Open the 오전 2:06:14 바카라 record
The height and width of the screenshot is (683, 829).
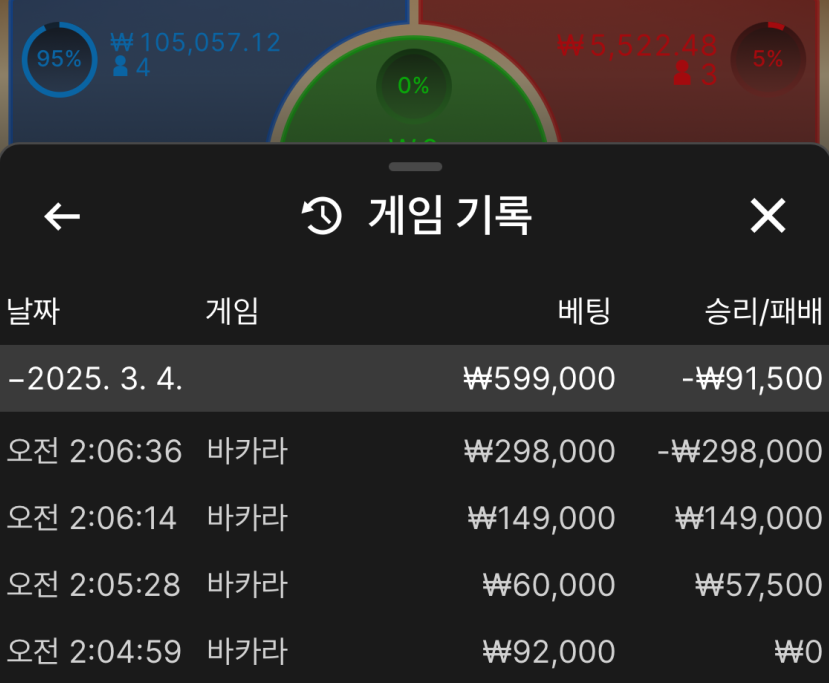click(x=414, y=518)
